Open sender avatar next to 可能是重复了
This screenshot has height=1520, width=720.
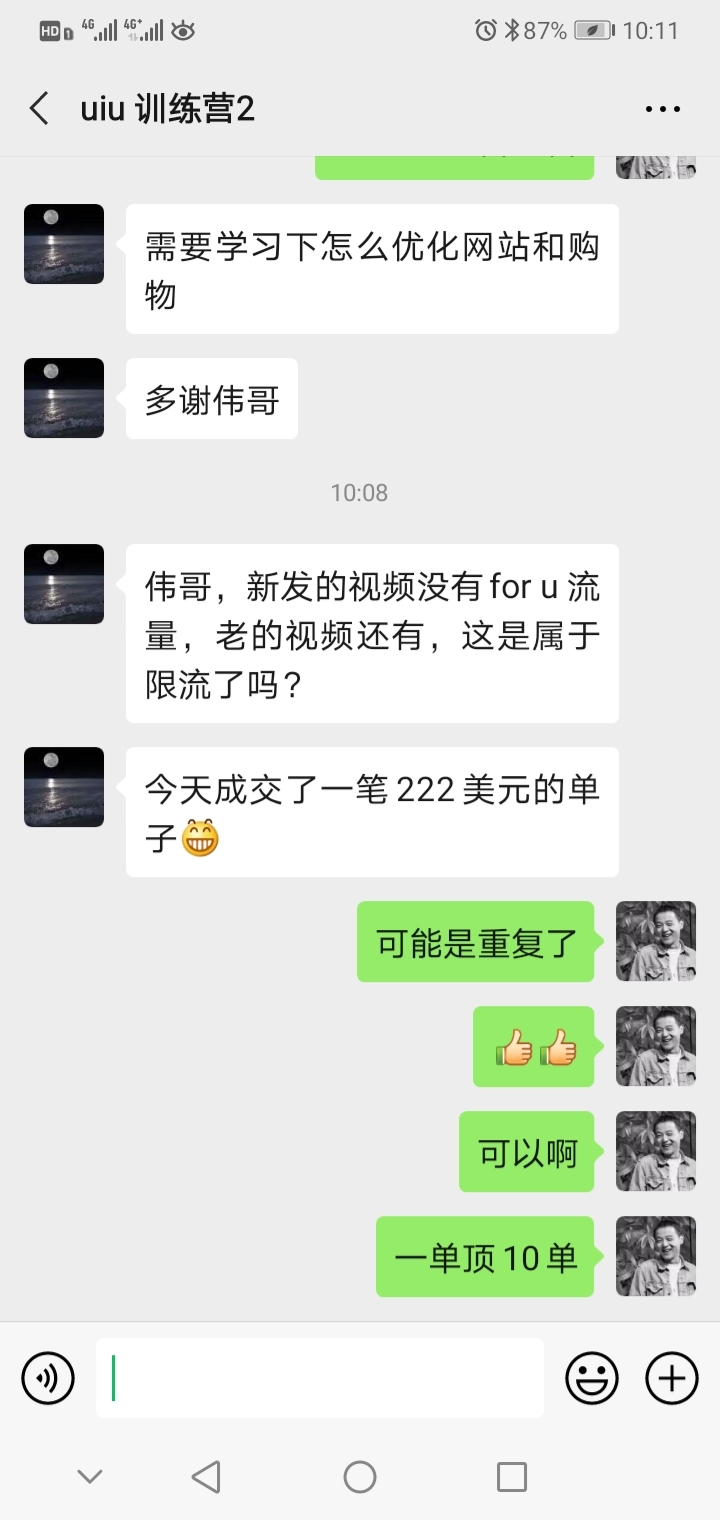[656, 941]
